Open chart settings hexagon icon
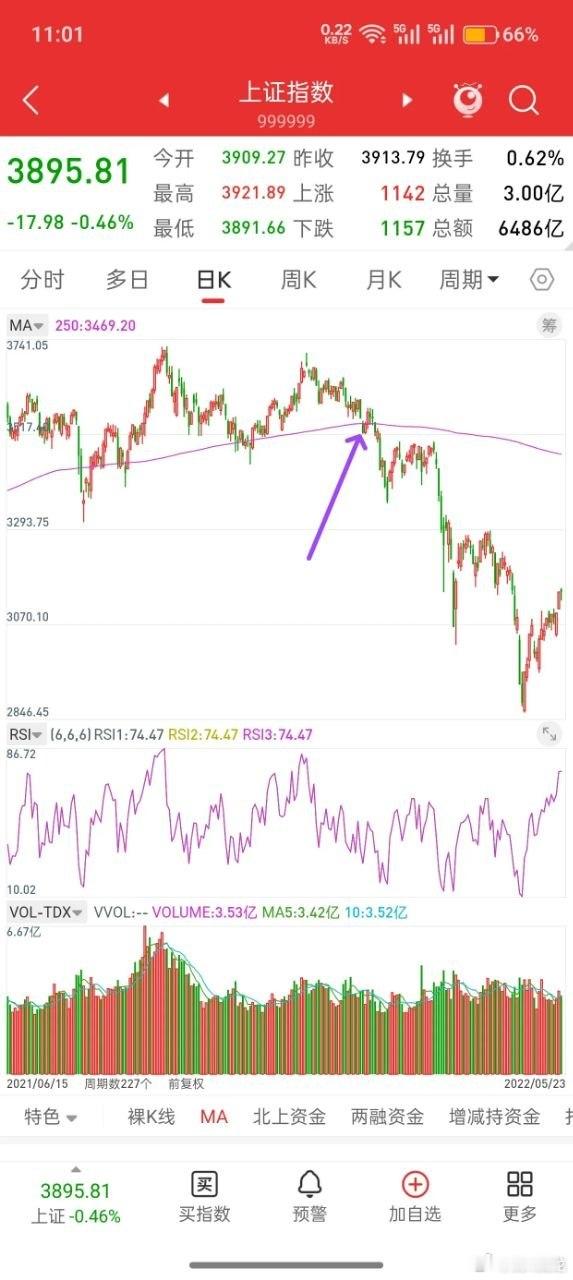This screenshot has height=1280, width=573. 541,279
